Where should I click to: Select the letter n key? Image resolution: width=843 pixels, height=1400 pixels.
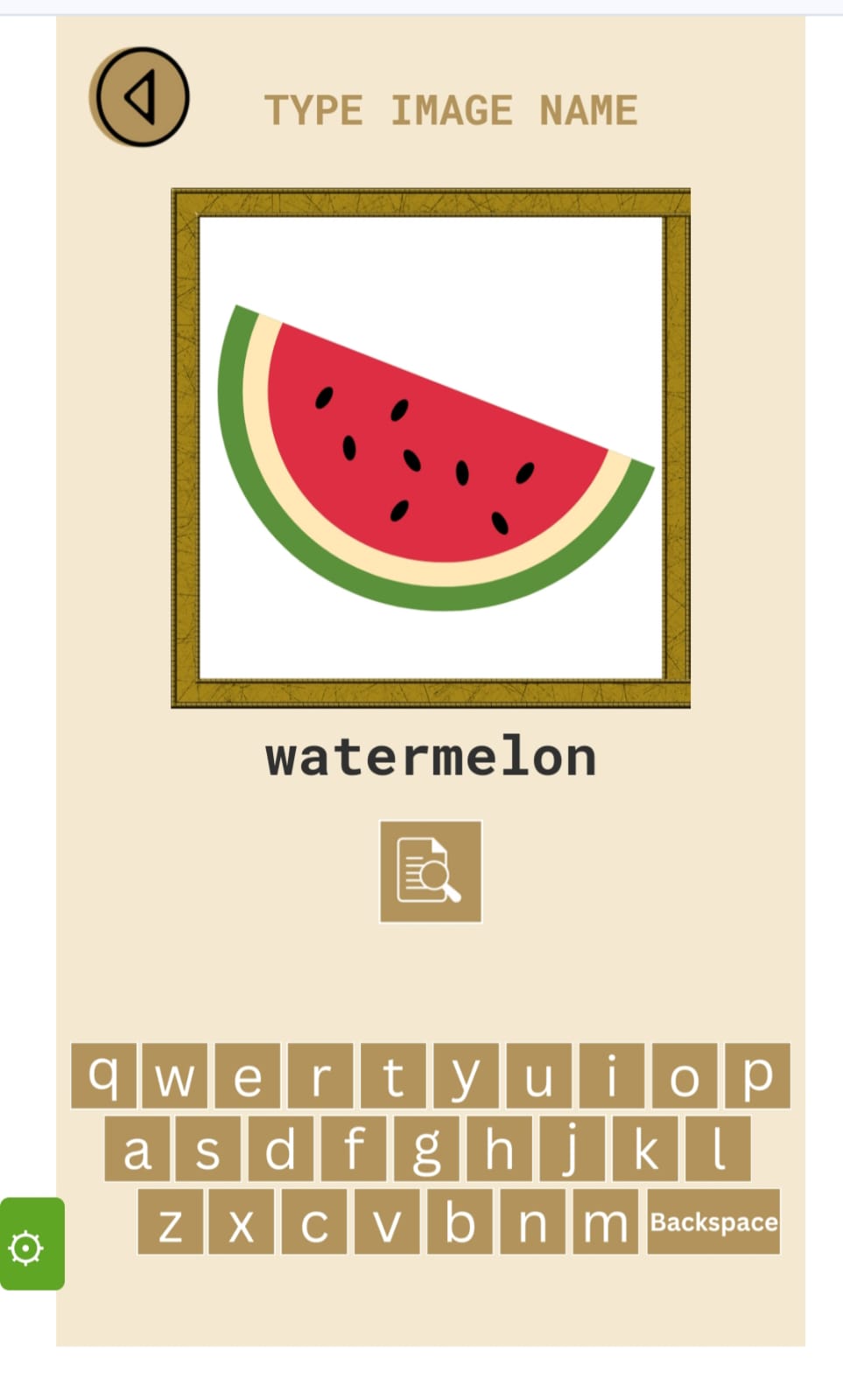coord(532,1221)
